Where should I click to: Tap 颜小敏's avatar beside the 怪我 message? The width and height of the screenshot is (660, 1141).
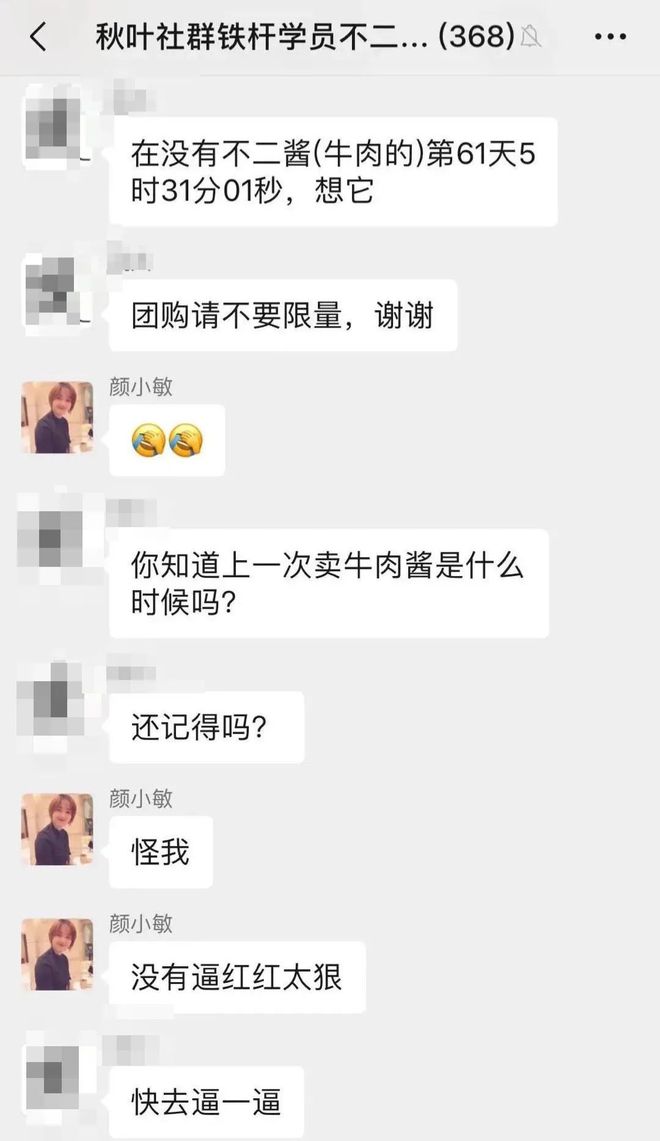pyautogui.click(x=57, y=829)
